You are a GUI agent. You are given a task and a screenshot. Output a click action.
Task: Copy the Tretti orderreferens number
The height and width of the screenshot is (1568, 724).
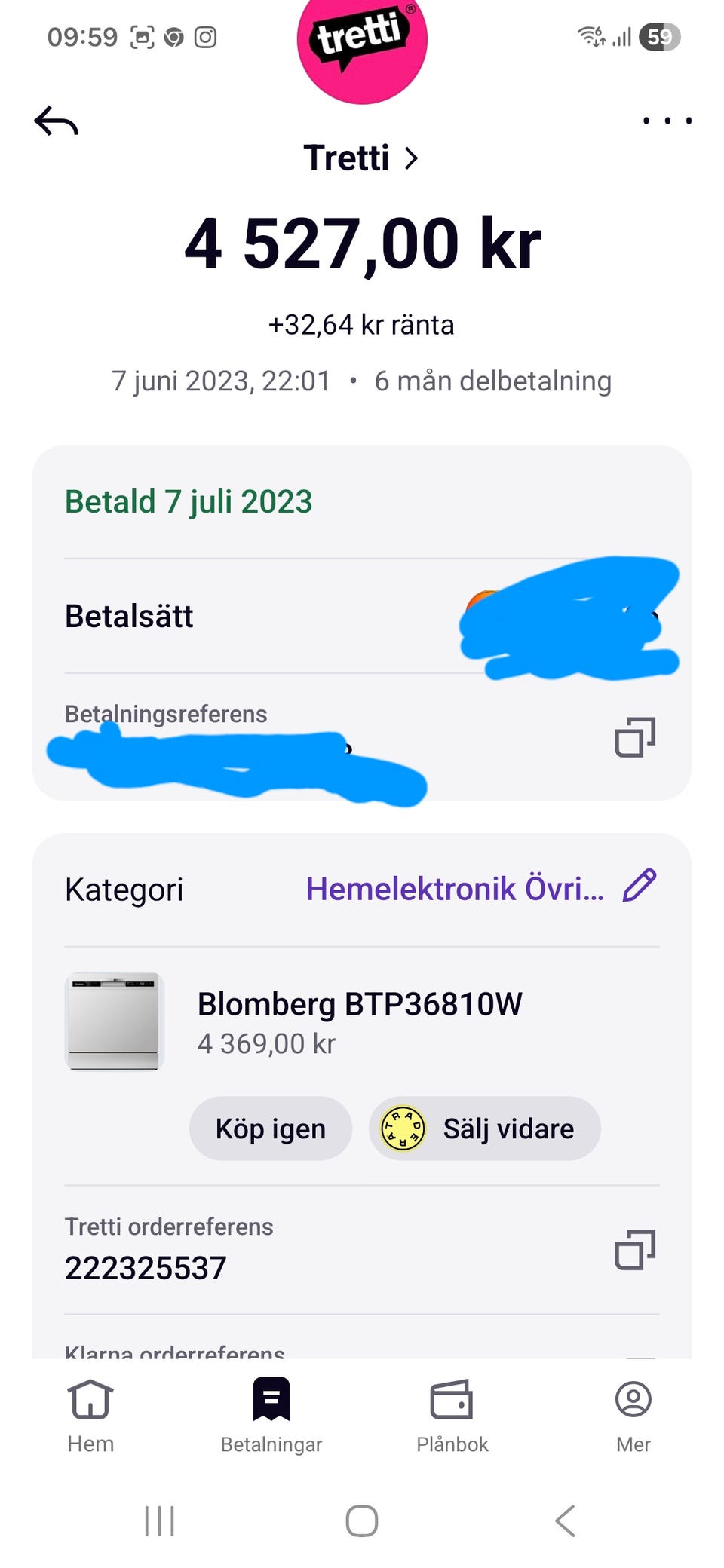pyautogui.click(x=634, y=1249)
